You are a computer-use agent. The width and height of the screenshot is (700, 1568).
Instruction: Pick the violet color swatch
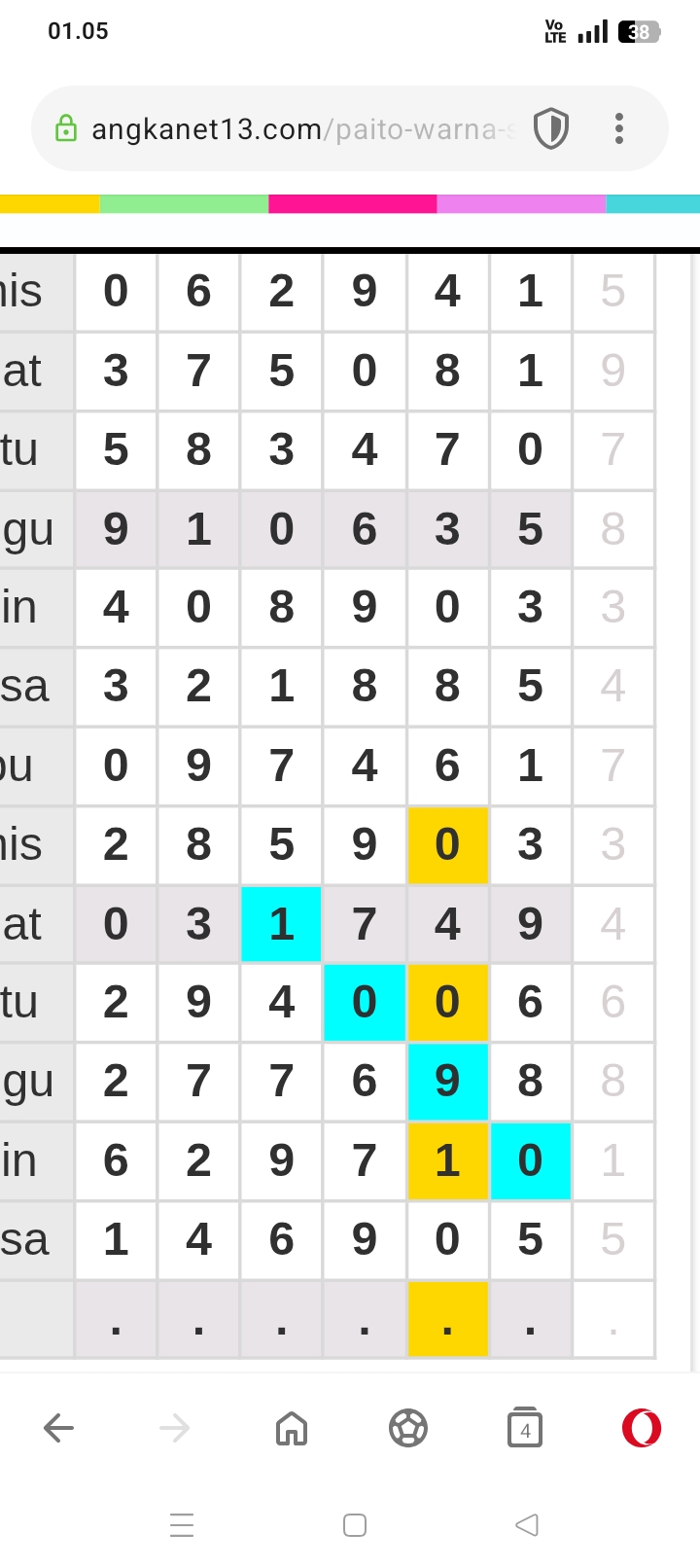(x=521, y=204)
